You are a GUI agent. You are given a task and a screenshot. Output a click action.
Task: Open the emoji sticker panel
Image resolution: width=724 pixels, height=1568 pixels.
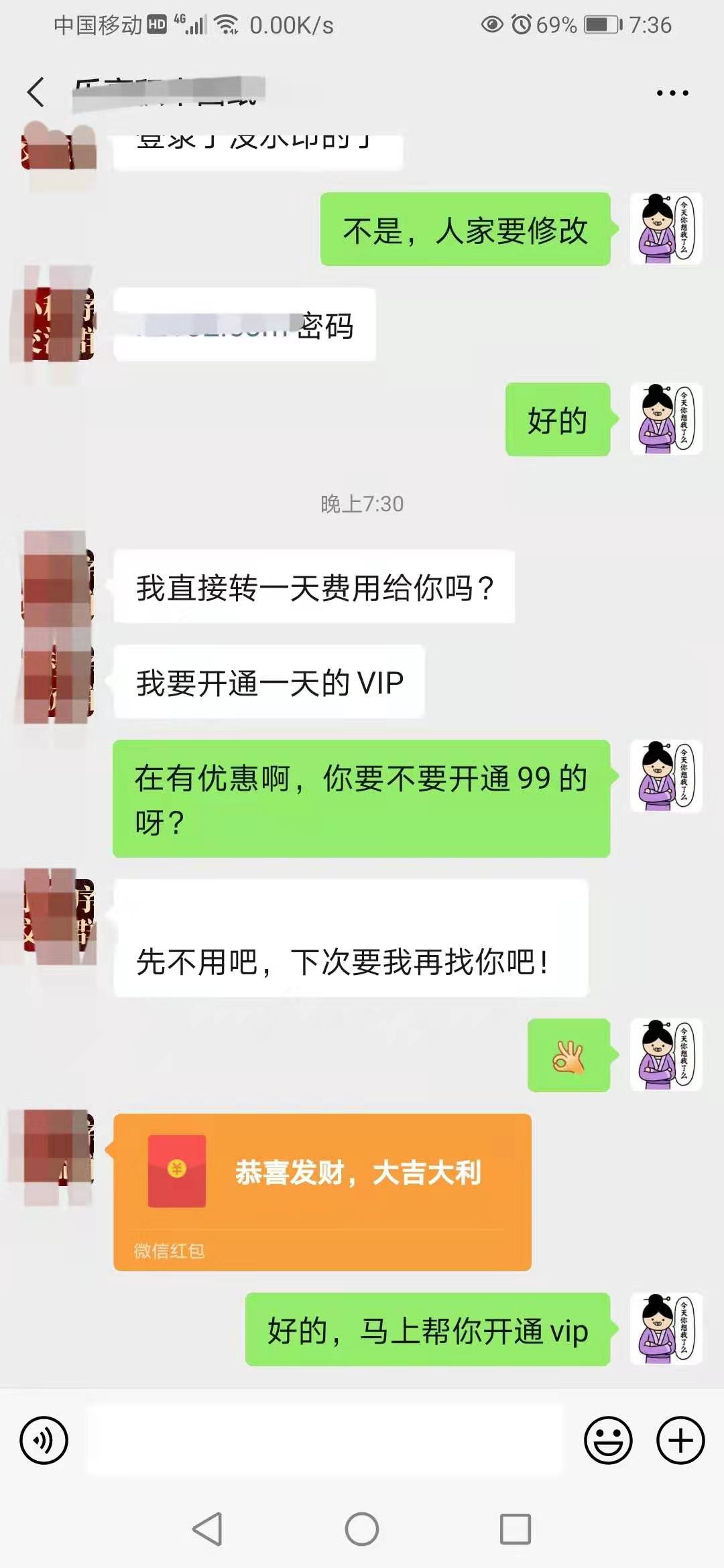pos(607,1440)
